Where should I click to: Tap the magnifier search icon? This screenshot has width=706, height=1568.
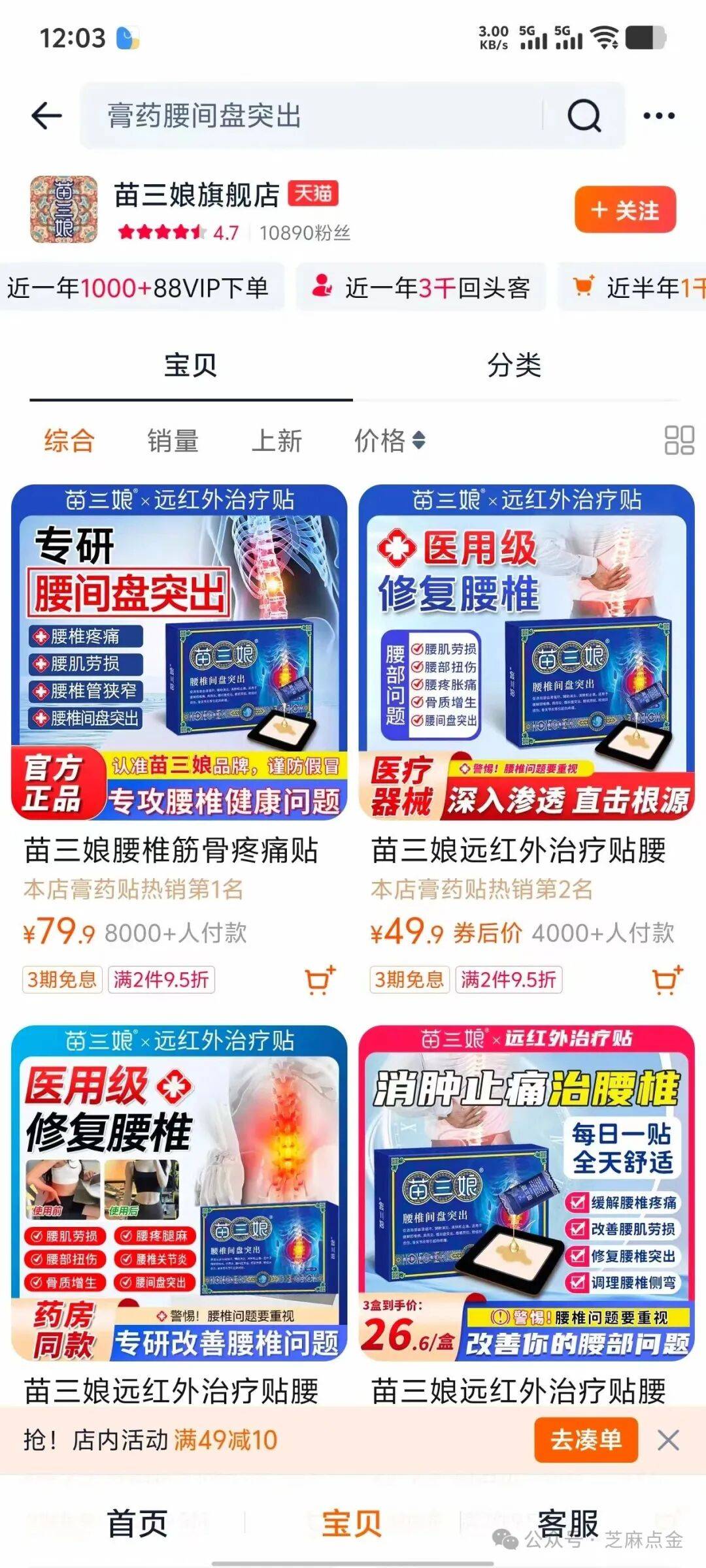[583, 116]
